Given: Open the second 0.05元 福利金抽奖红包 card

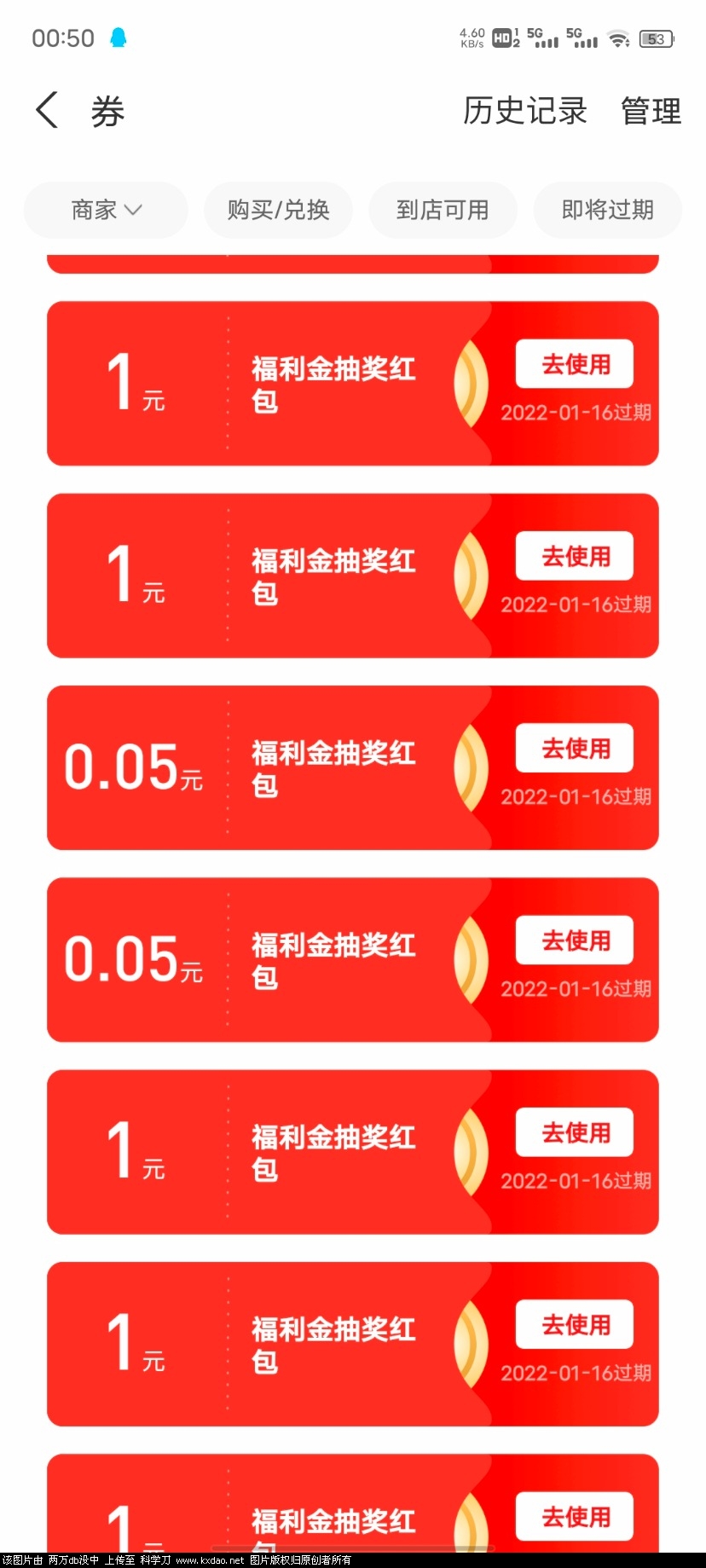Looking at the screenshot, I should [x=333, y=960].
